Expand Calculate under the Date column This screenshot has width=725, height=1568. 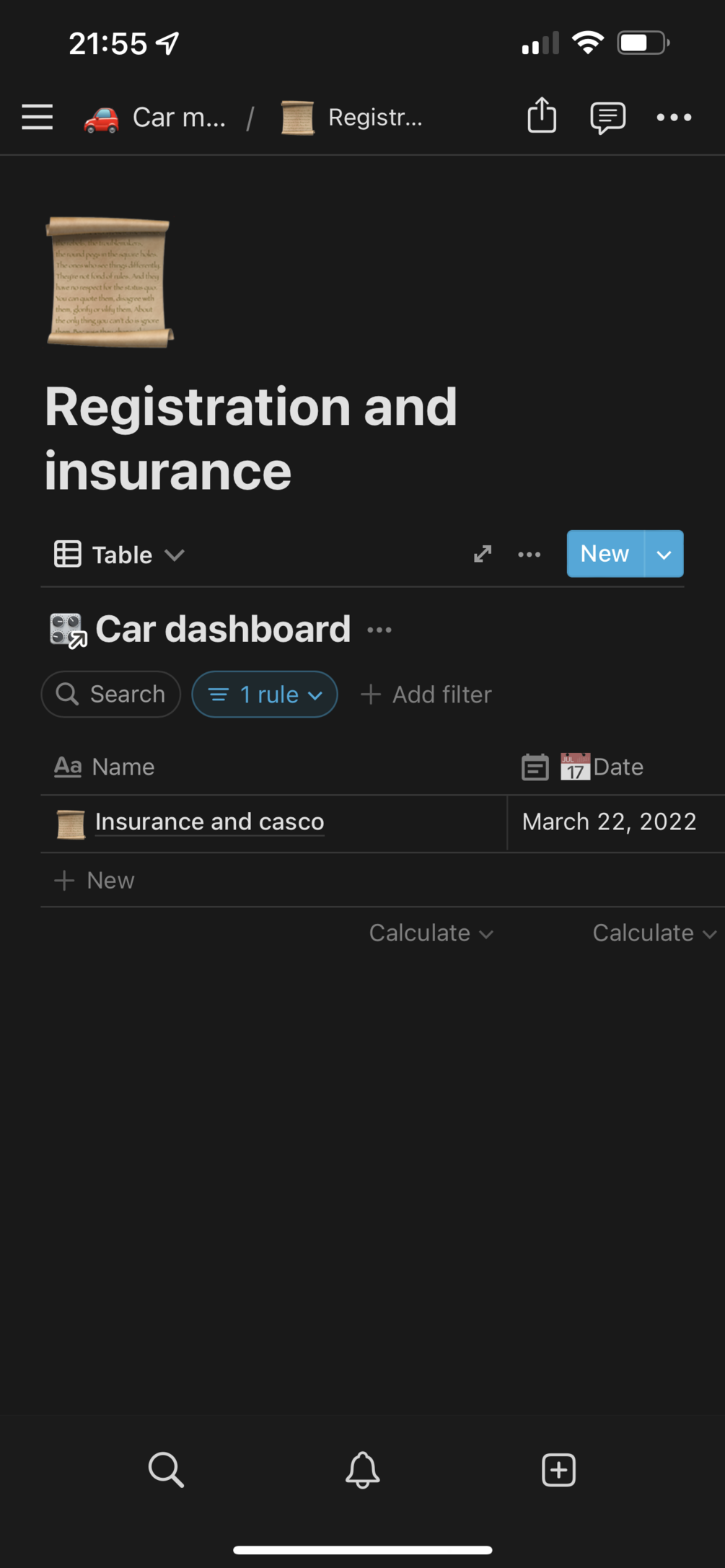pos(654,933)
